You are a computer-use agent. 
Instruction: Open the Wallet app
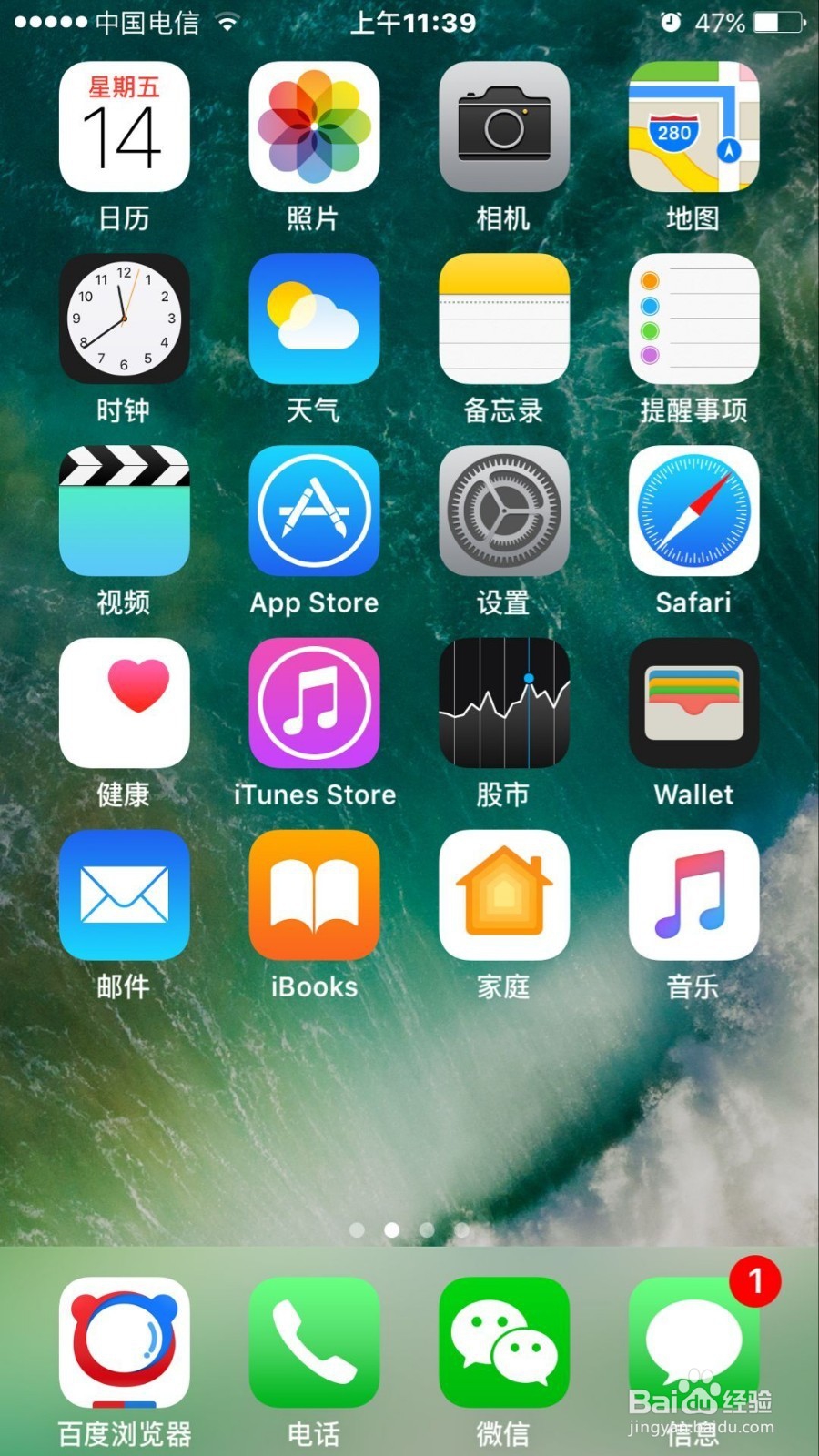(693, 704)
